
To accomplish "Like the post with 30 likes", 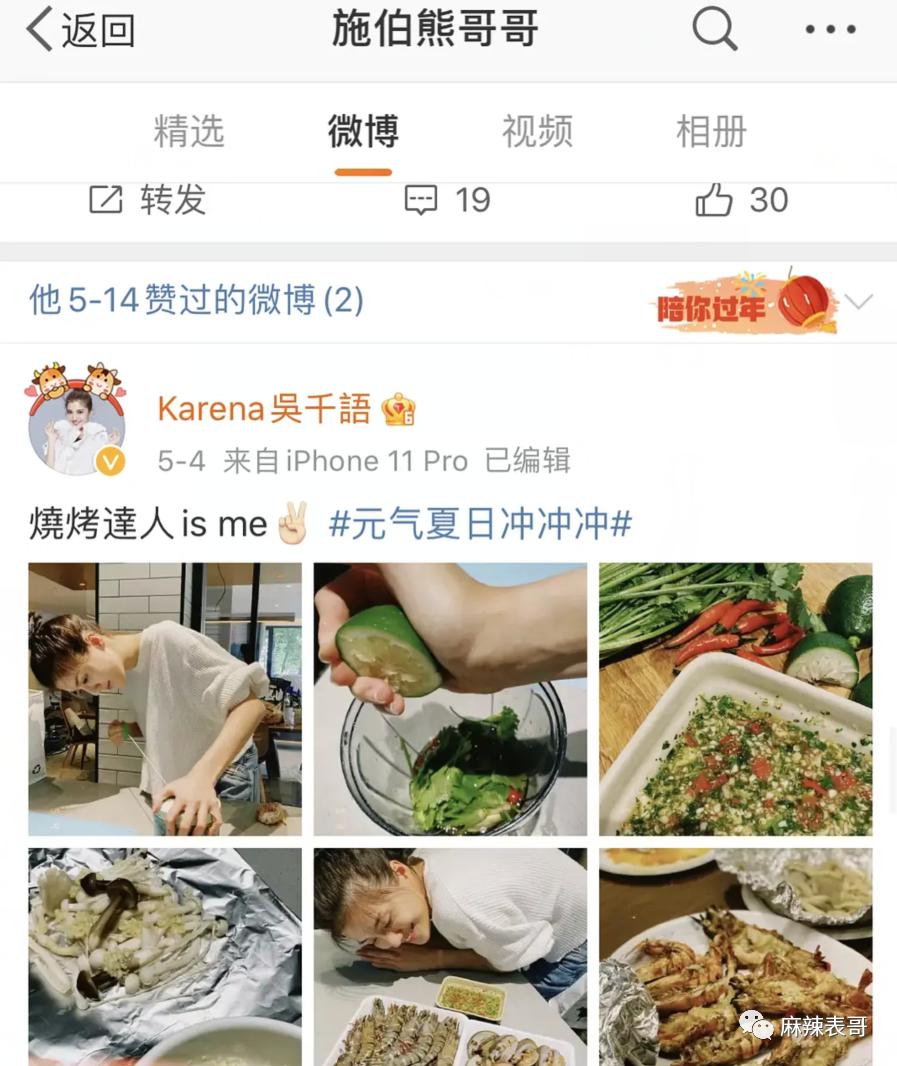I will pos(741,200).
